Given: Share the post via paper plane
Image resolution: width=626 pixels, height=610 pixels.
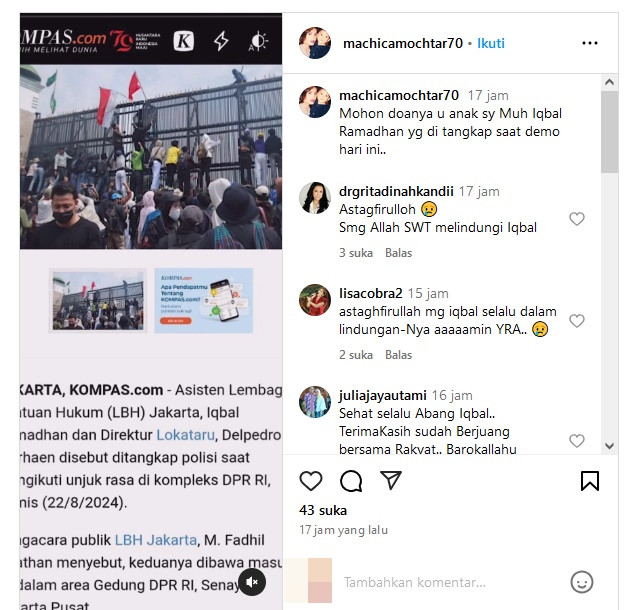Looking at the screenshot, I should point(391,481).
